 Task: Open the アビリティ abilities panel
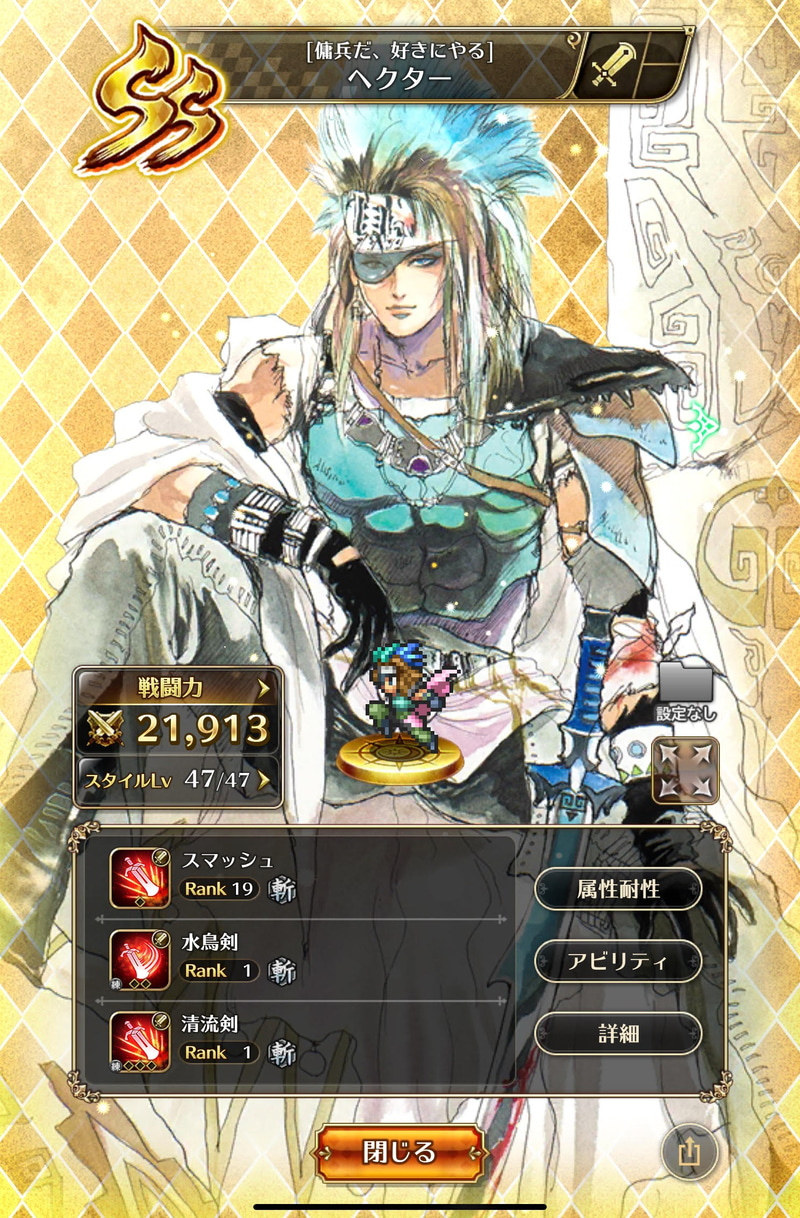tap(617, 962)
